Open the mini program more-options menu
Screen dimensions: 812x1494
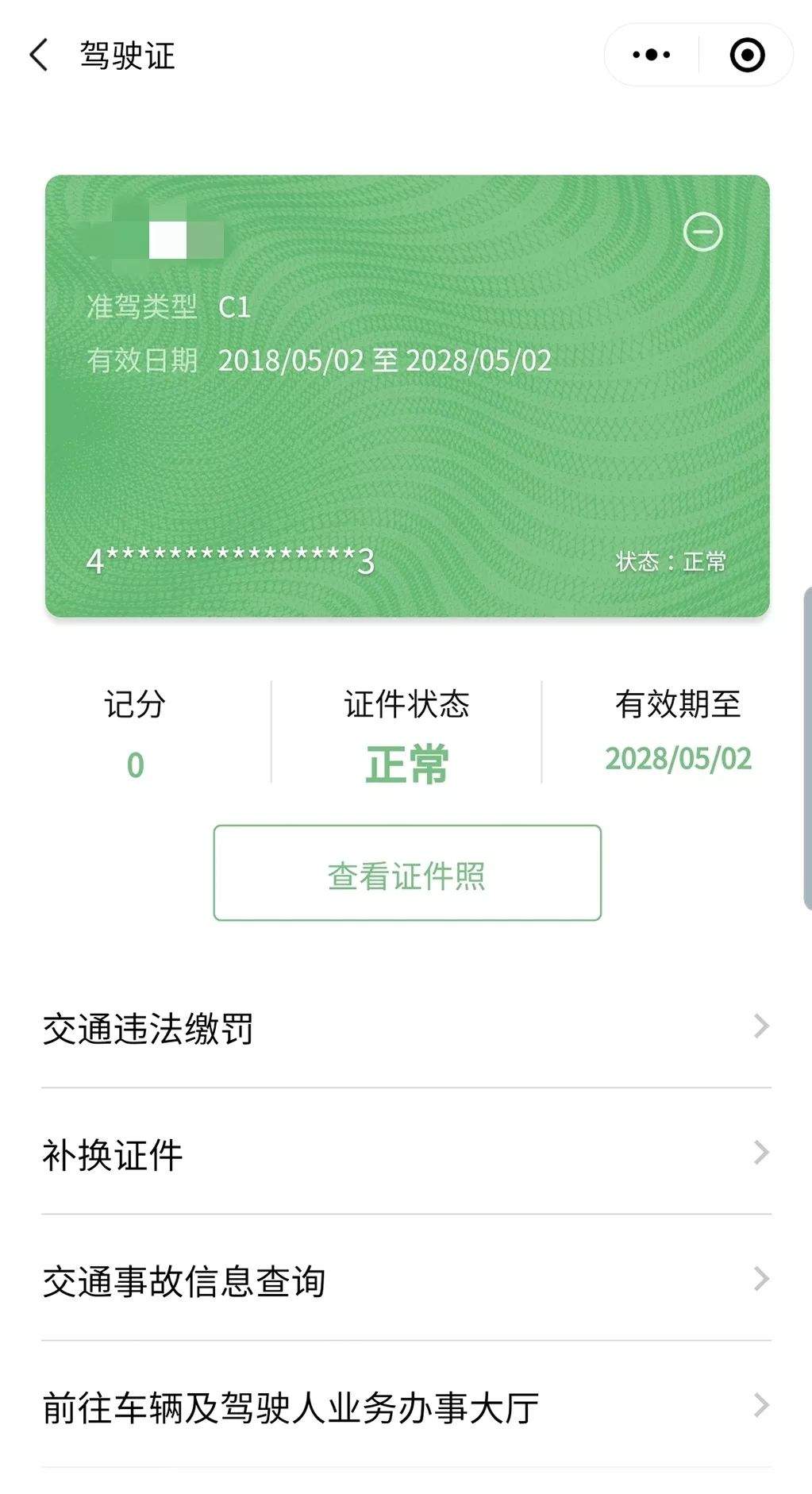pos(652,55)
